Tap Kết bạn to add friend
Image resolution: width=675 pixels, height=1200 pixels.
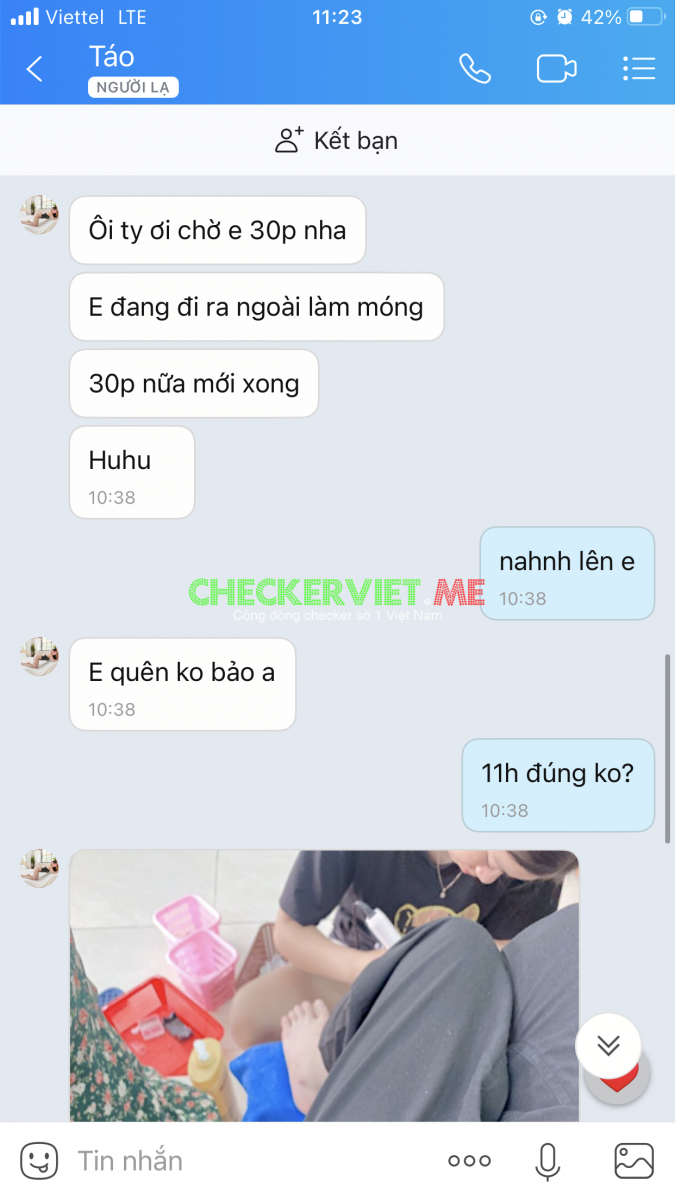click(x=337, y=141)
